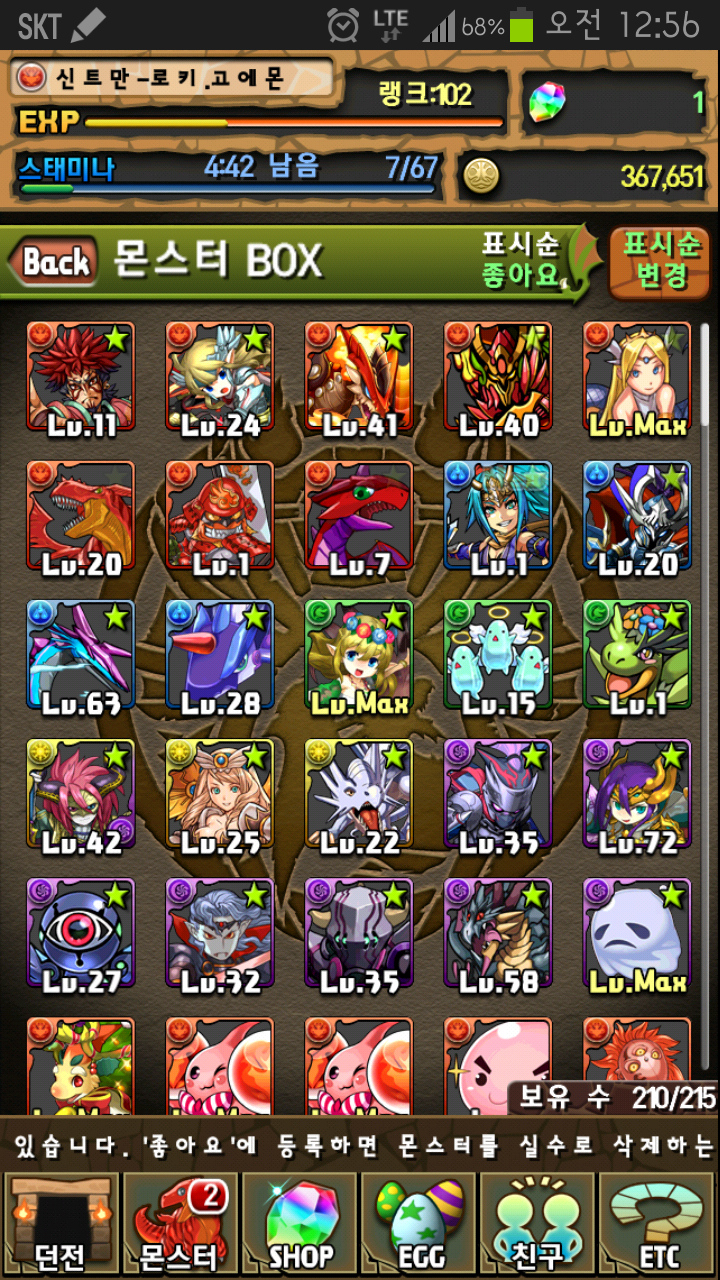Choose the Lv.22 white spiky monster
The image size is (720, 1280).
coord(358,793)
